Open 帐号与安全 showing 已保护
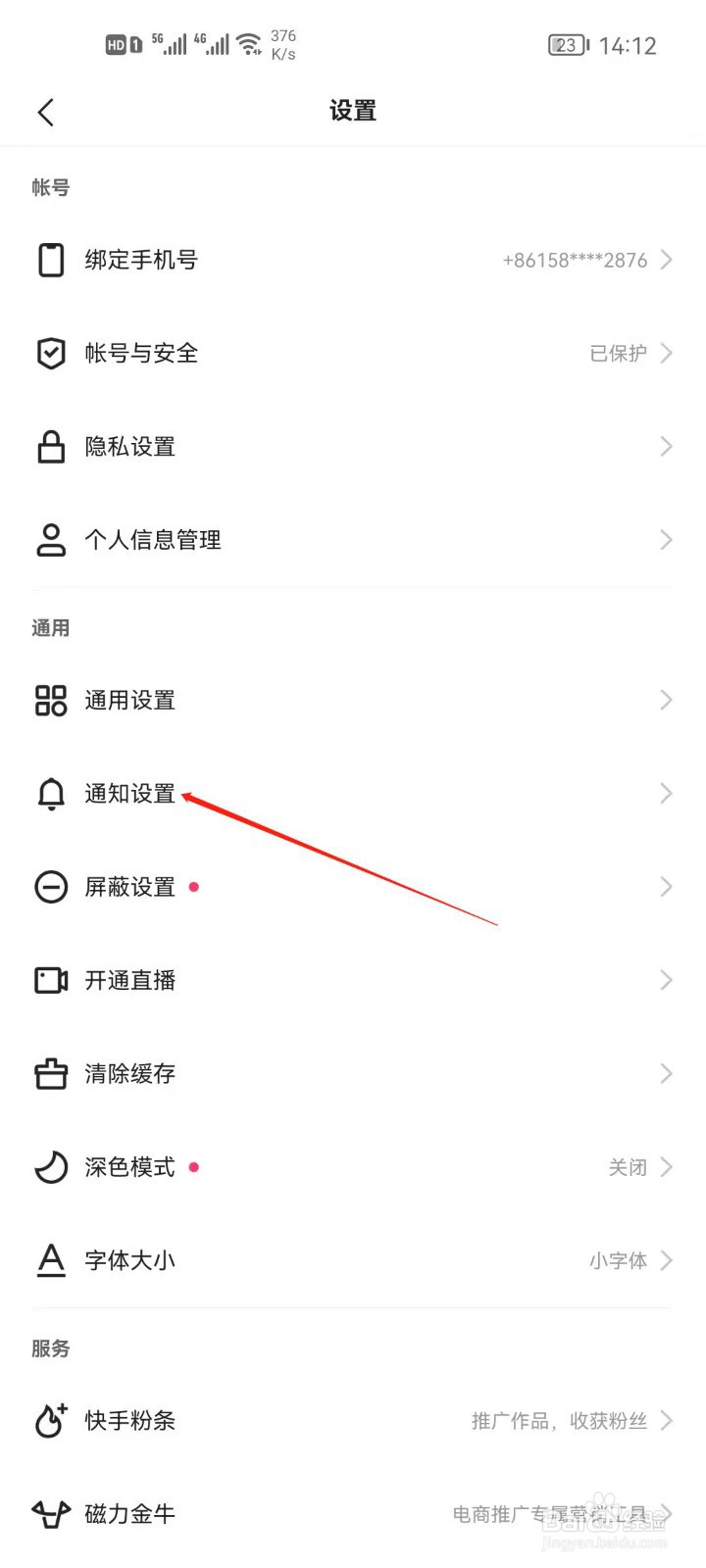The width and height of the screenshot is (706, 1568). (x=353, y=353)
